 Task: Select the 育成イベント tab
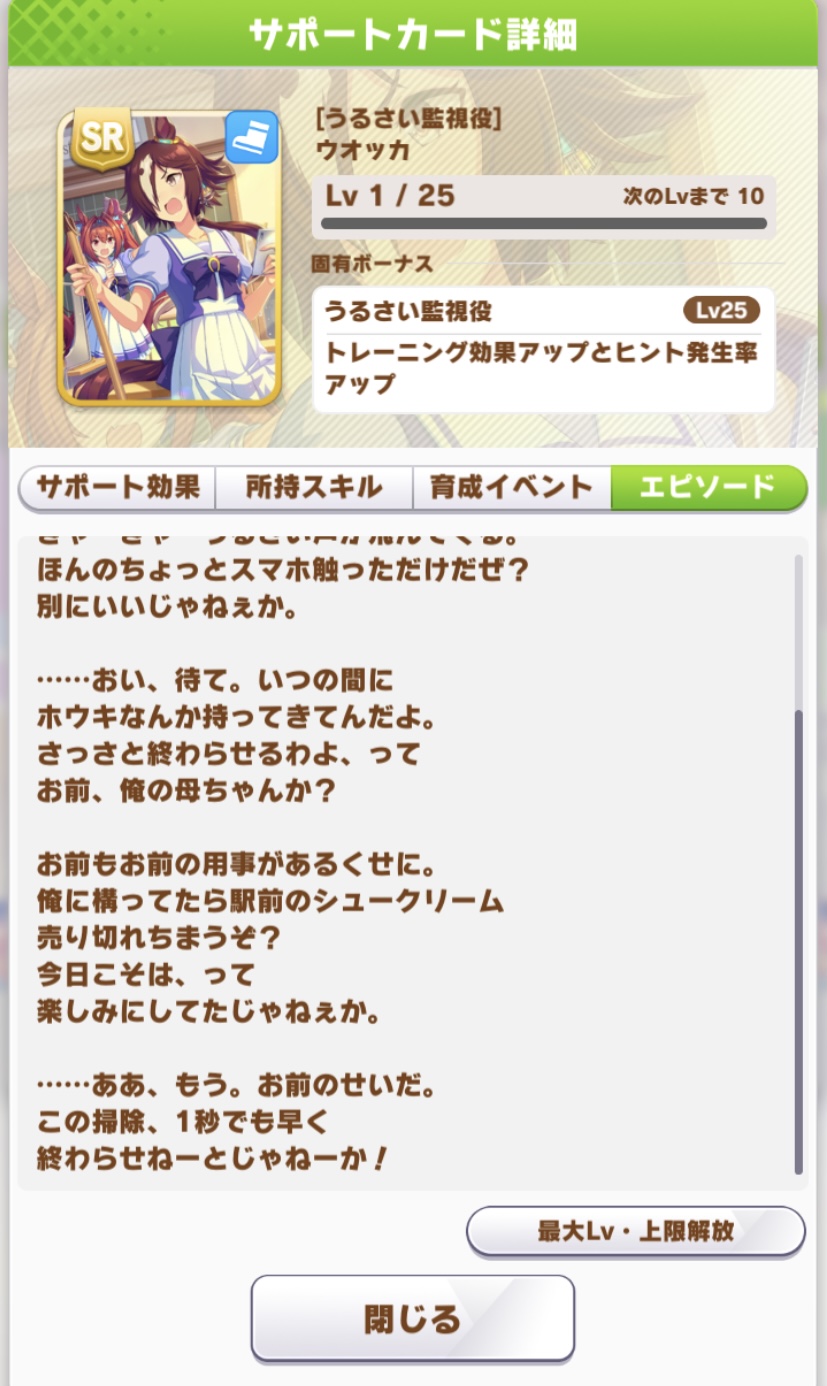click(x=511, y=488)
